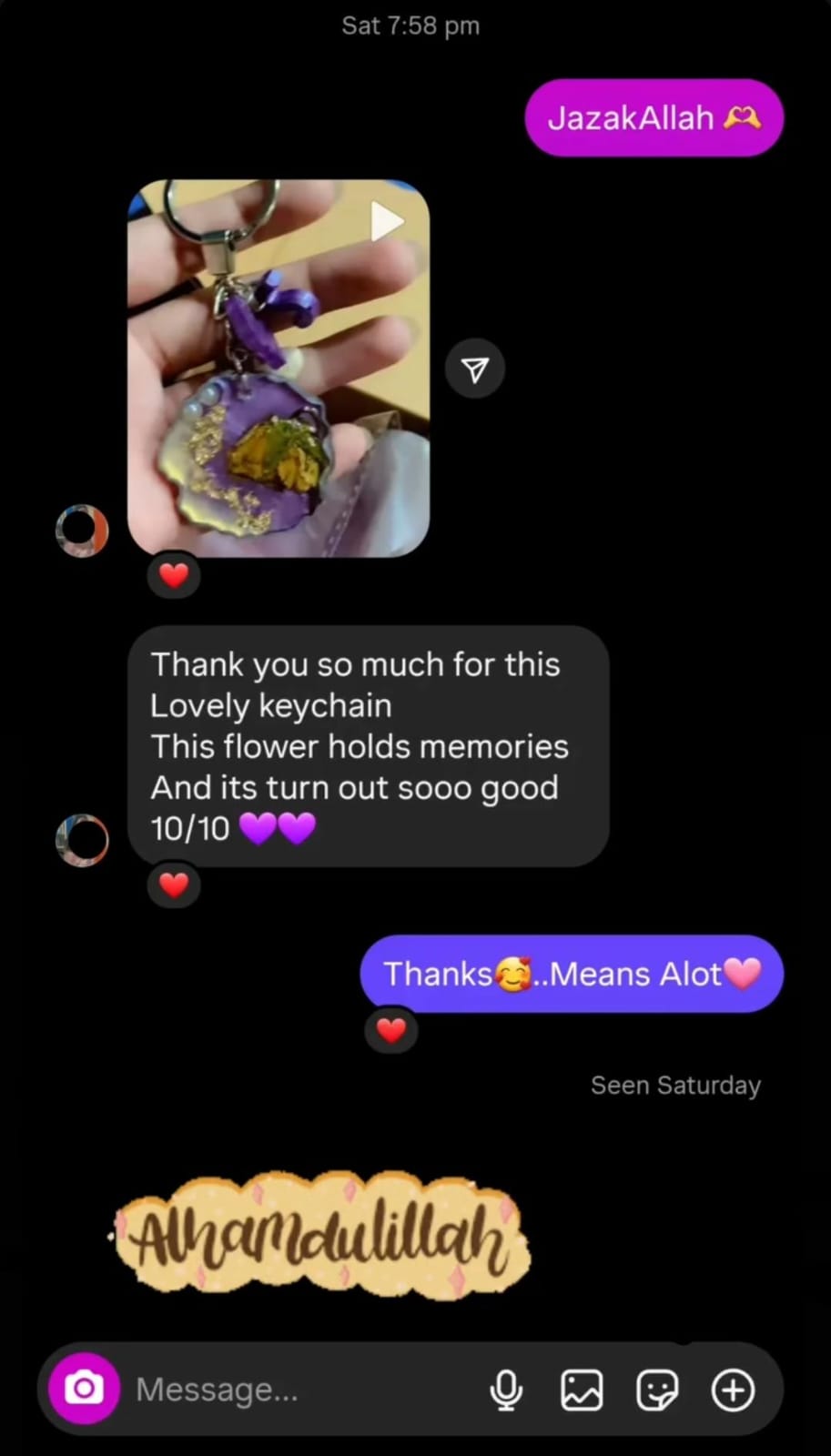
Task: Open the sticker picker
Action: point(657,1390)
